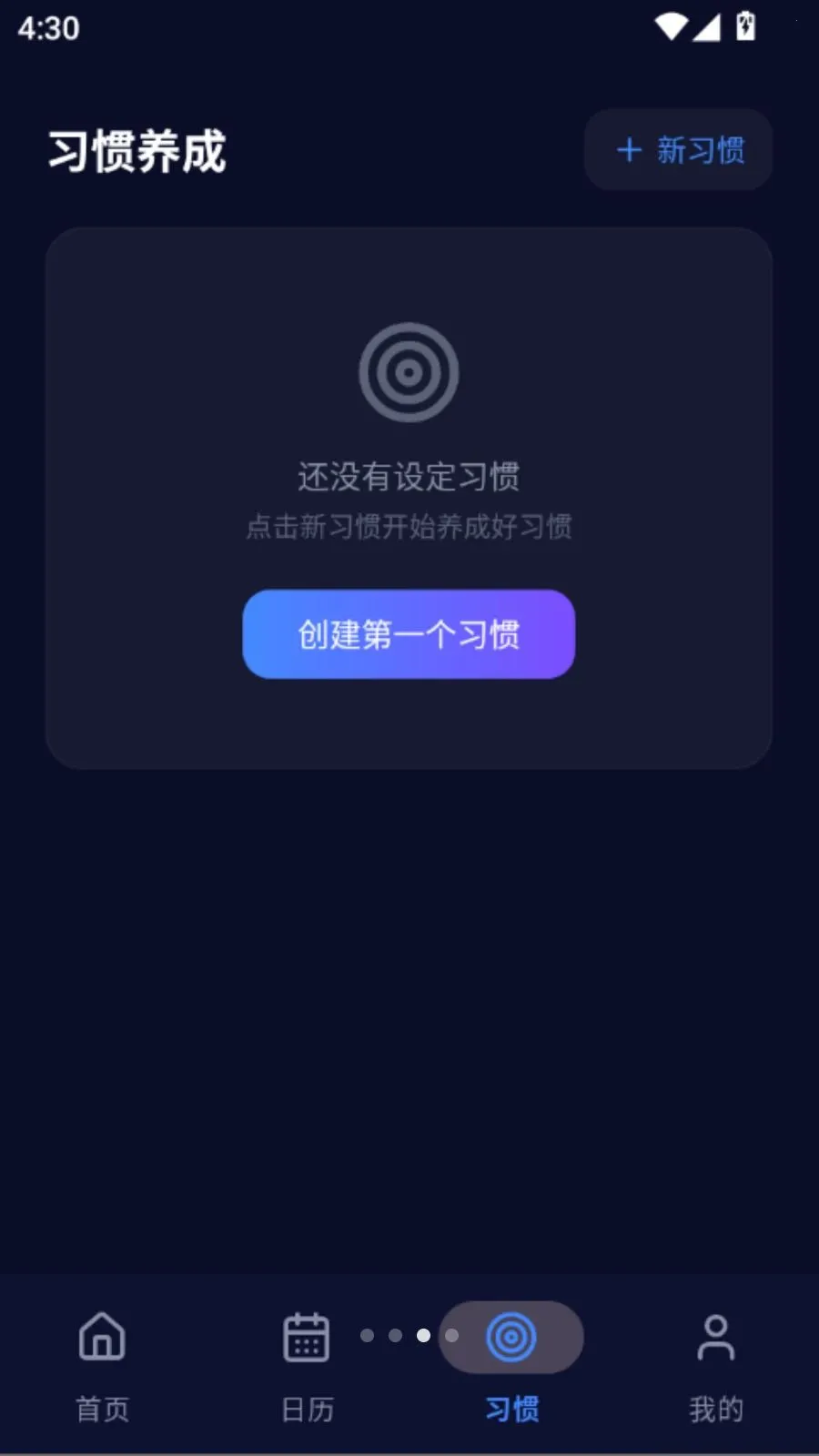The width and height of the screenshot is (819, 1456).
Task: Select the signal strength icon in status bar
Action: pyautogui.click(x=706, y=25)
